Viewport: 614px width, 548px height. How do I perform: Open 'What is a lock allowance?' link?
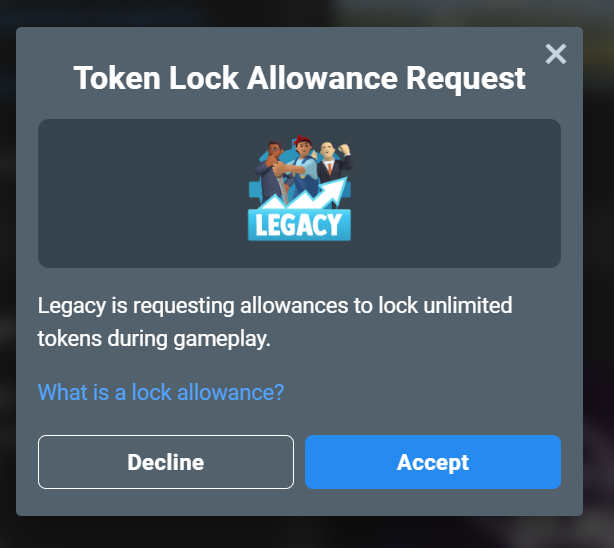coord(161,392)
